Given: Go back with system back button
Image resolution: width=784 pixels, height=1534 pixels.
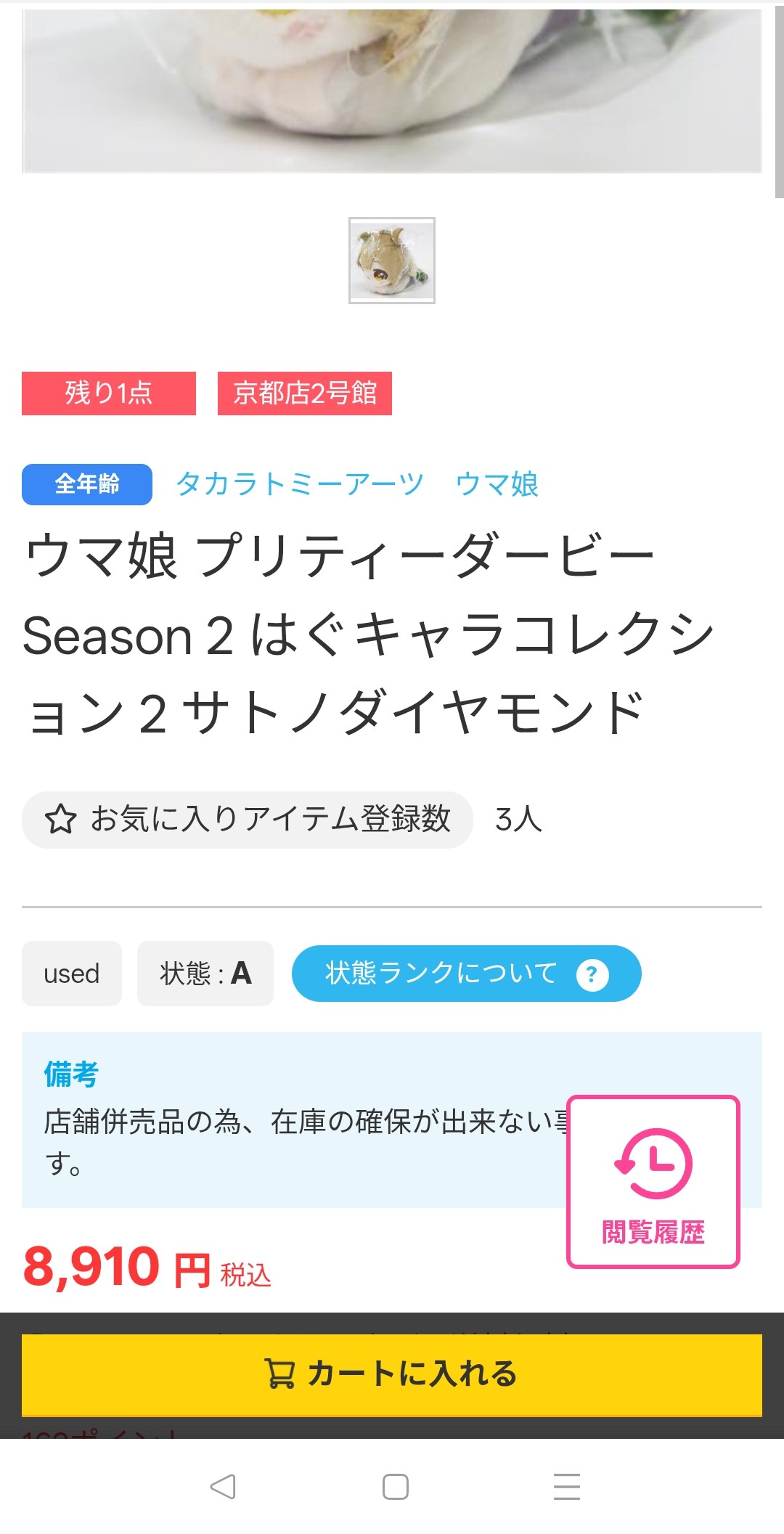Looking at the screenshot, I should (x=222, y=1487).
